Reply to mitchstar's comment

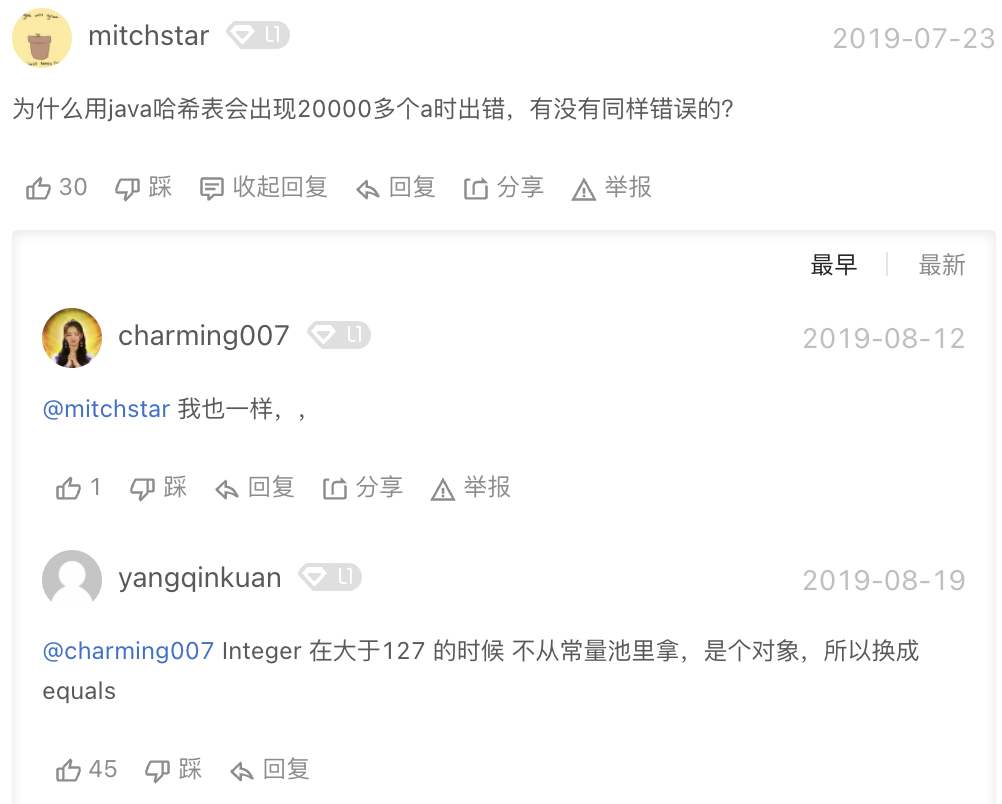click(x=396, y=188)
